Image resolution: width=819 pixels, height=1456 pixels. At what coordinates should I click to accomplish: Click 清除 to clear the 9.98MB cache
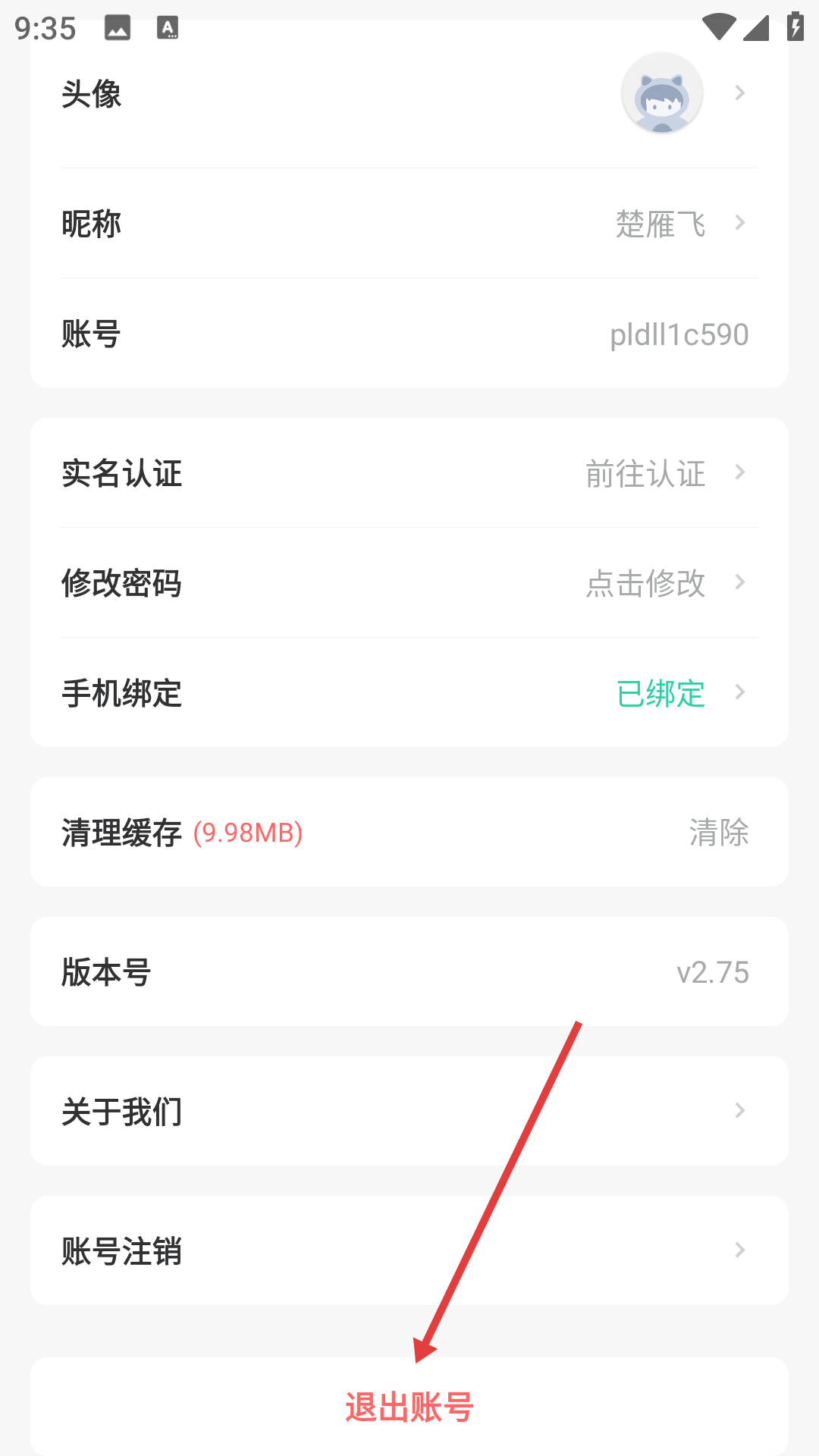pos(718,832)
